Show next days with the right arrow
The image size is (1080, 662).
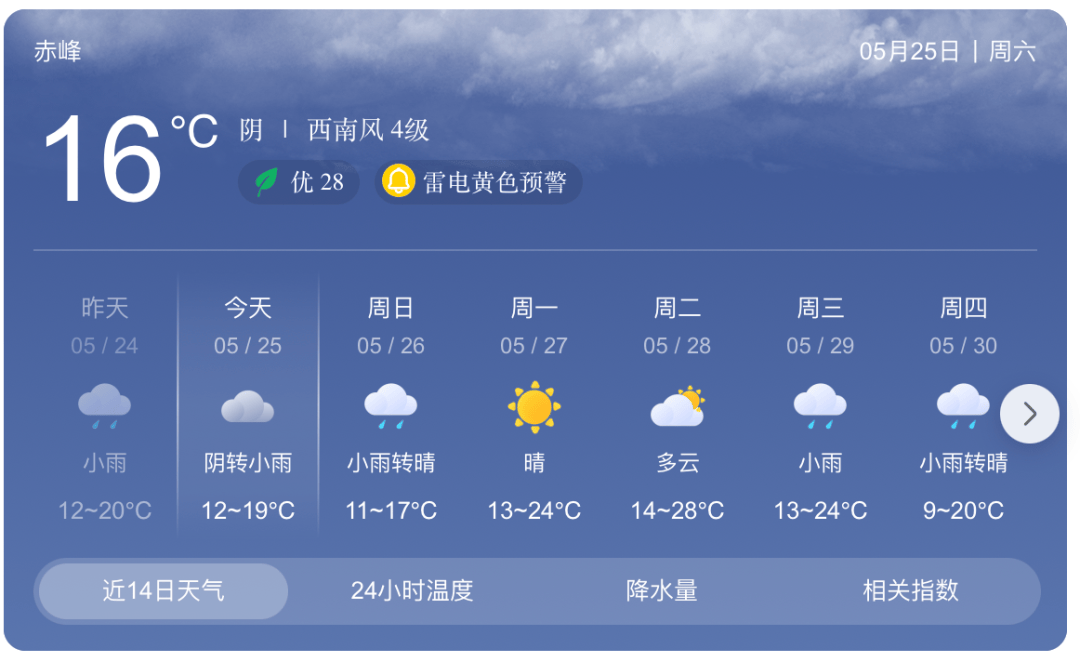[1029, 413]
